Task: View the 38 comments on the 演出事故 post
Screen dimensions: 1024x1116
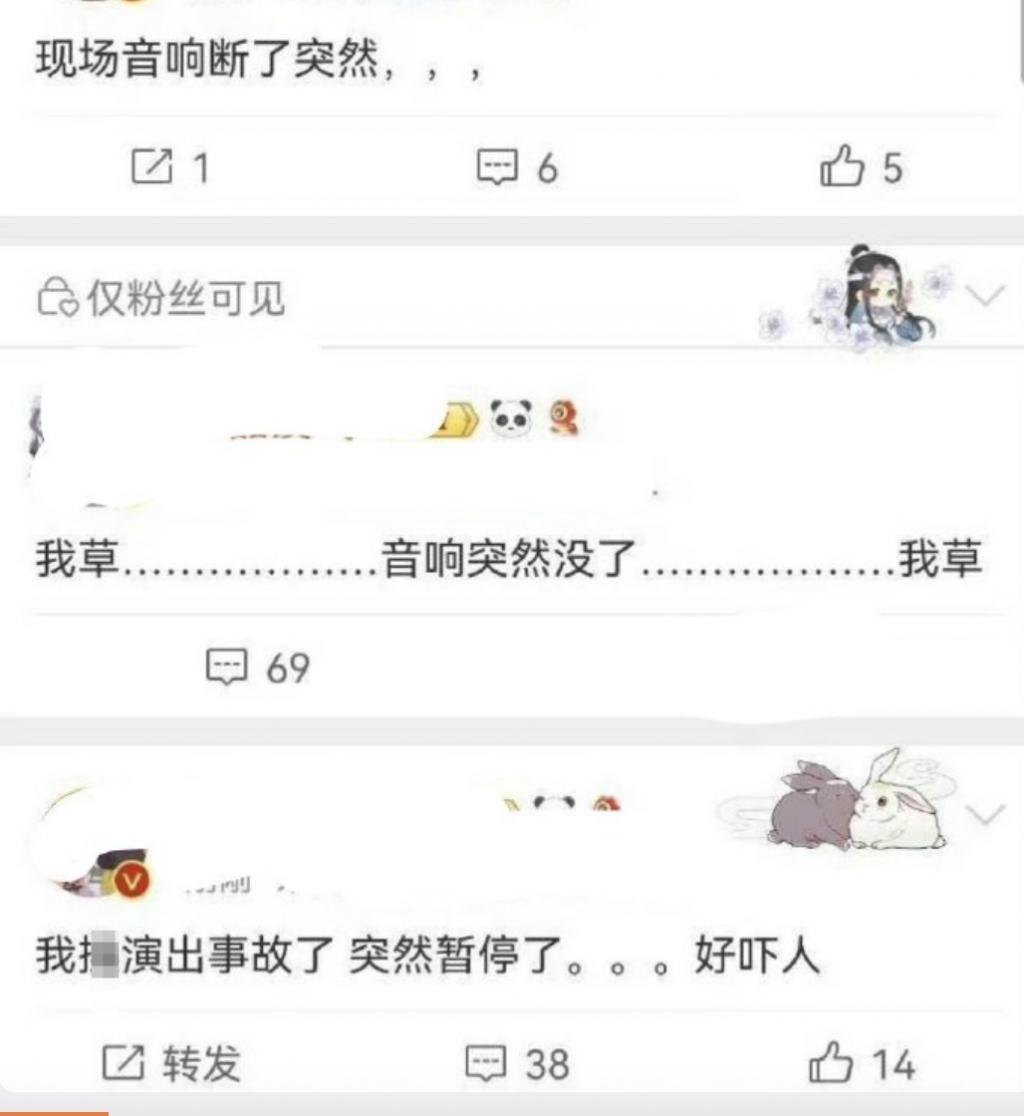Action: [516, 1063]
